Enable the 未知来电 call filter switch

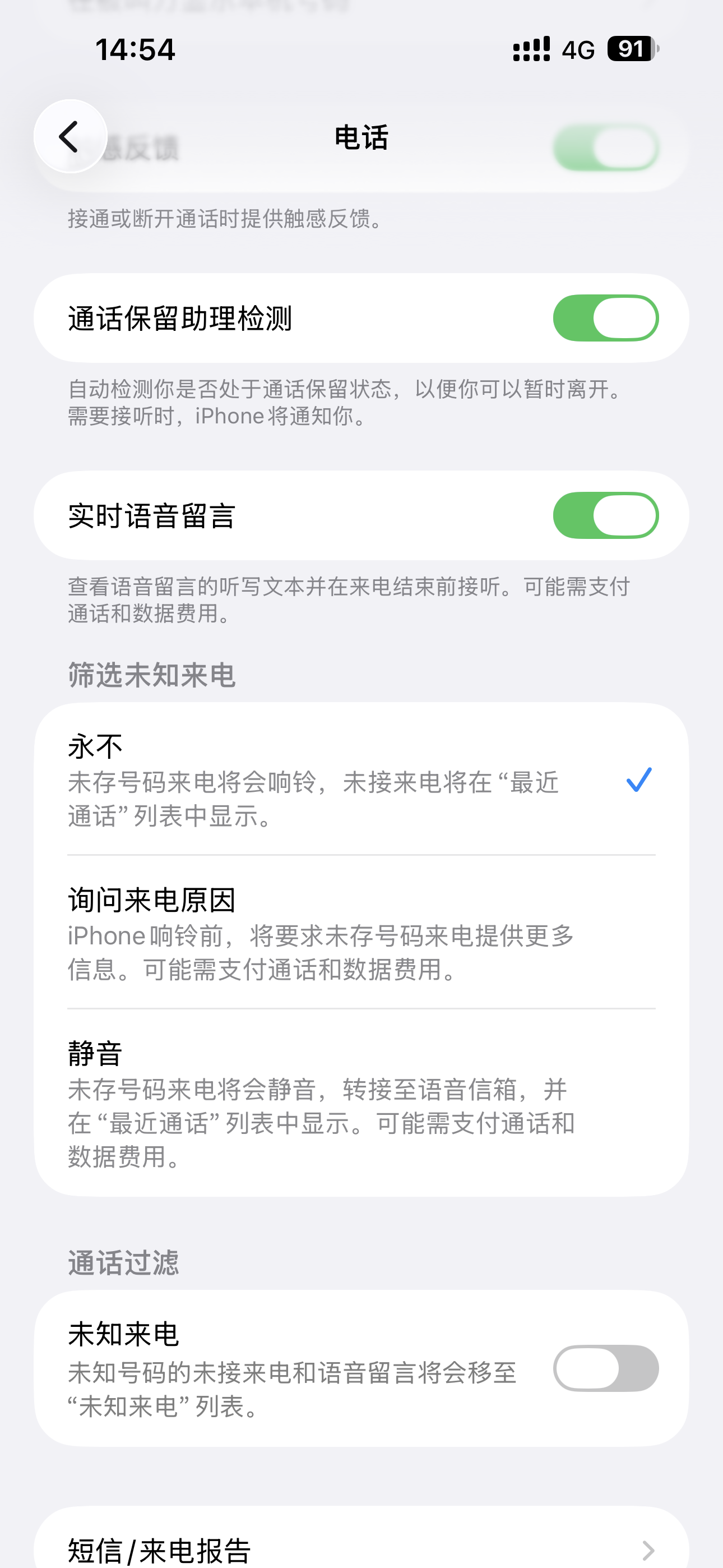[605, 1368]
